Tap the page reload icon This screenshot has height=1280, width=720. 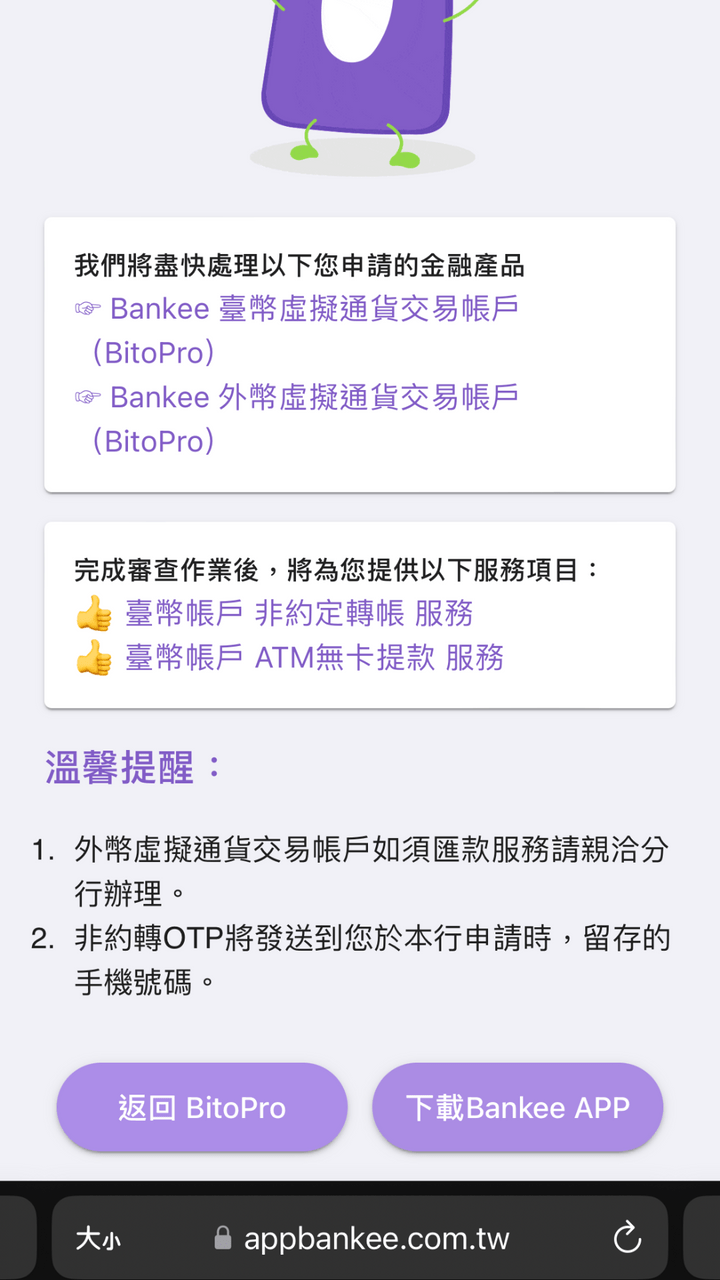click(x=627, y=1238)
